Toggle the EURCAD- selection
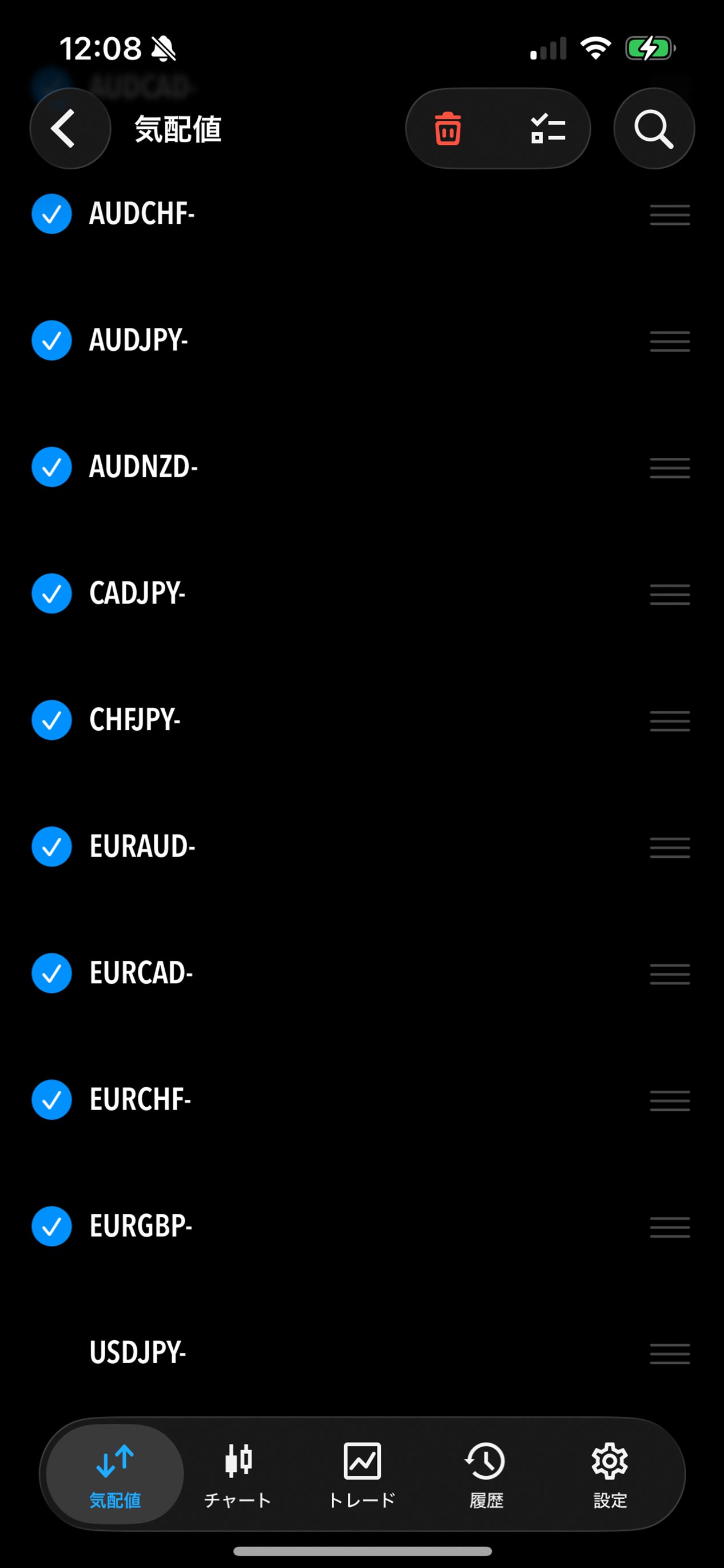Image resolution: width=724 pixels, height=1568 pixels. click(x=51, y=973)
